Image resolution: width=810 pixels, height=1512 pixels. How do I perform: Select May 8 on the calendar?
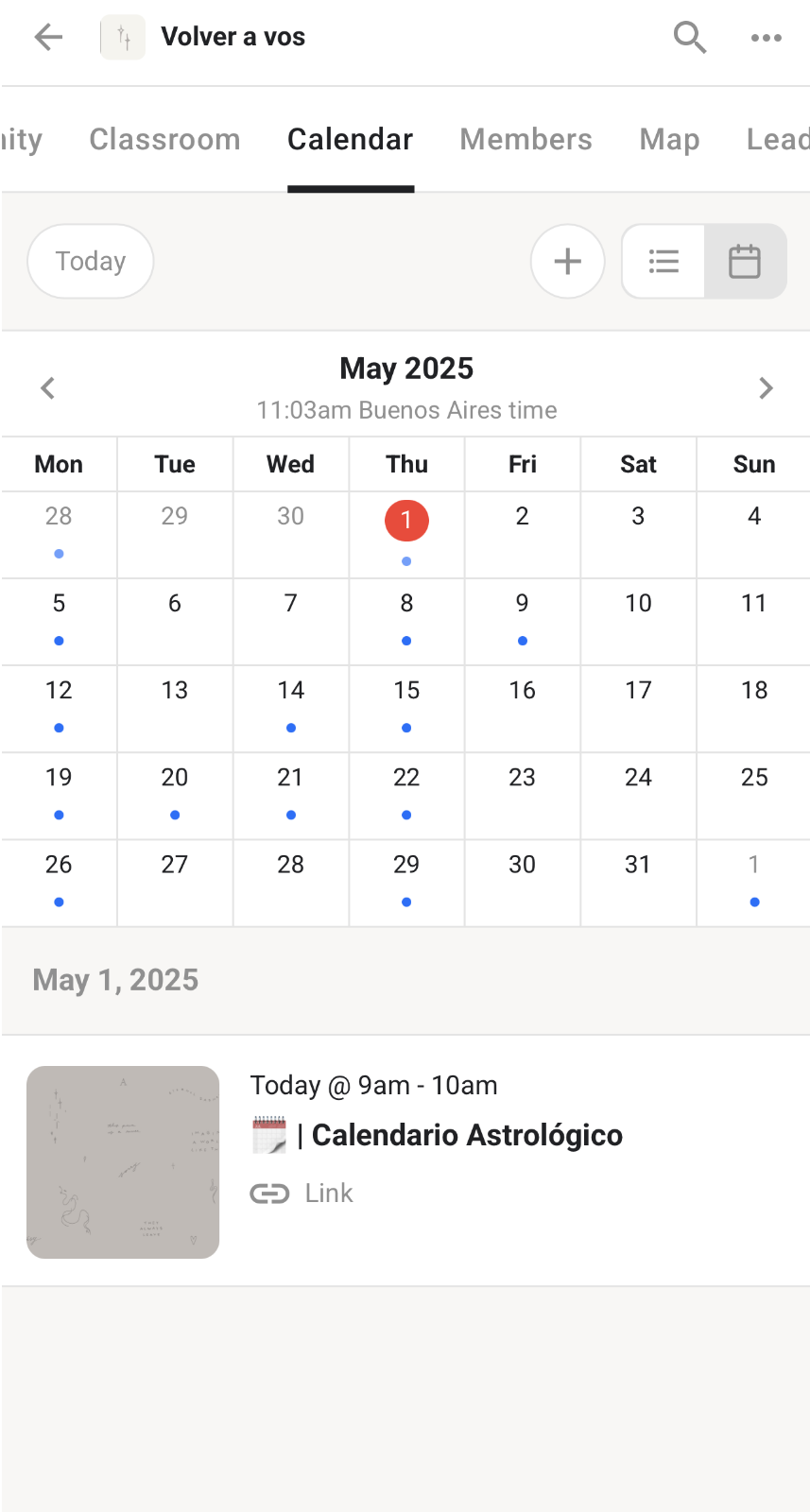coord(406,622)
